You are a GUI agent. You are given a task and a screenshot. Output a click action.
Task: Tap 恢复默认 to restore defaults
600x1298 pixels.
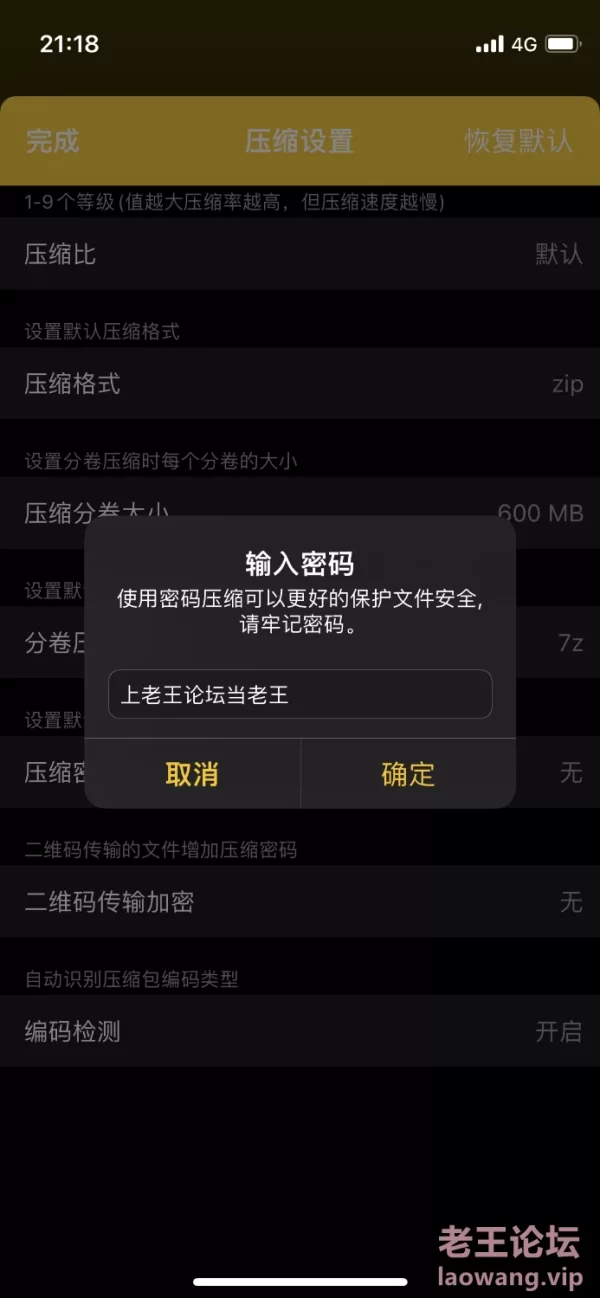(518, 141)
